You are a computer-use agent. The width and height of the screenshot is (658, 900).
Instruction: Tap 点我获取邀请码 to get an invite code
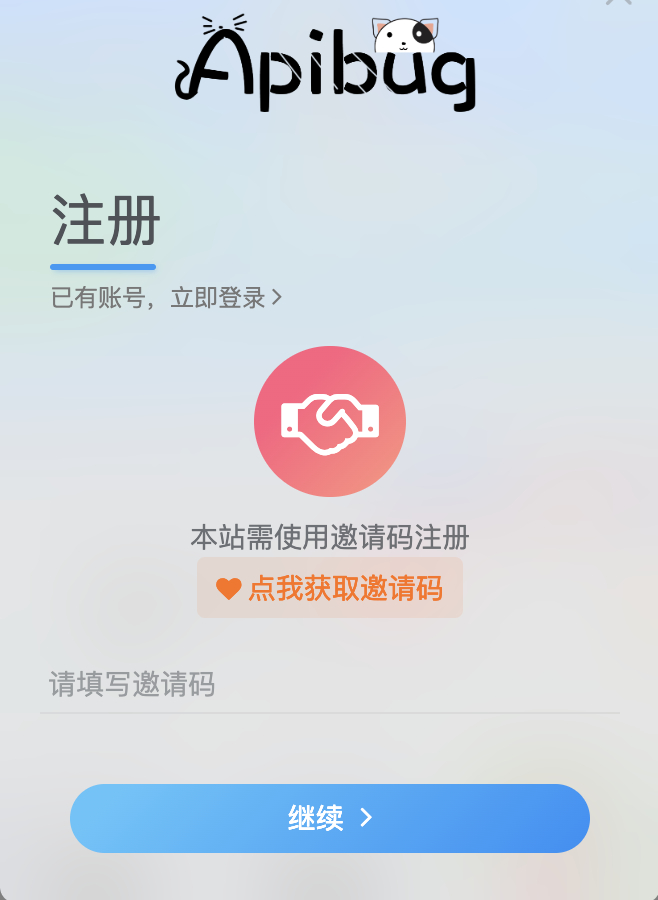click(330, 588)
